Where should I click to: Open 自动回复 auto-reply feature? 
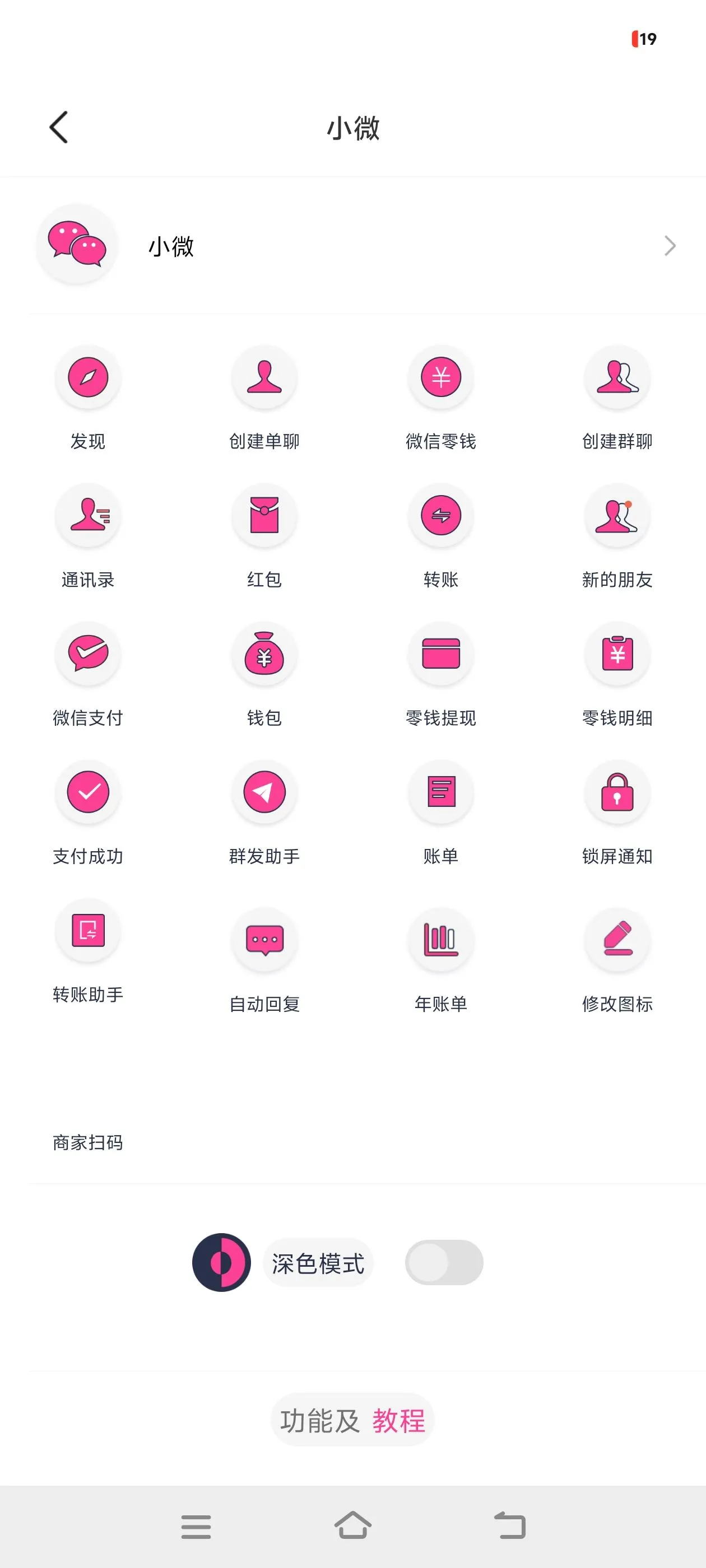coord(264,940)
